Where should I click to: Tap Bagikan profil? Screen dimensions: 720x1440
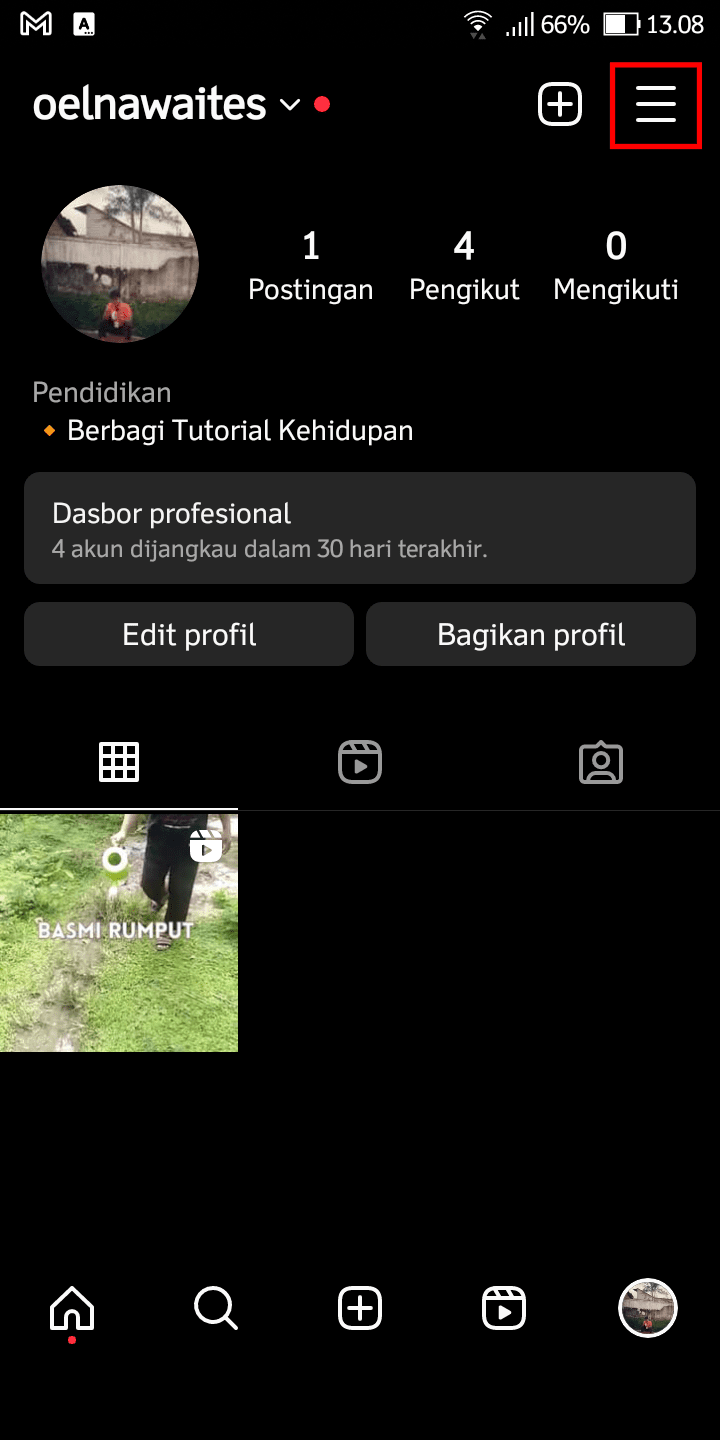[x=530, y=634]
